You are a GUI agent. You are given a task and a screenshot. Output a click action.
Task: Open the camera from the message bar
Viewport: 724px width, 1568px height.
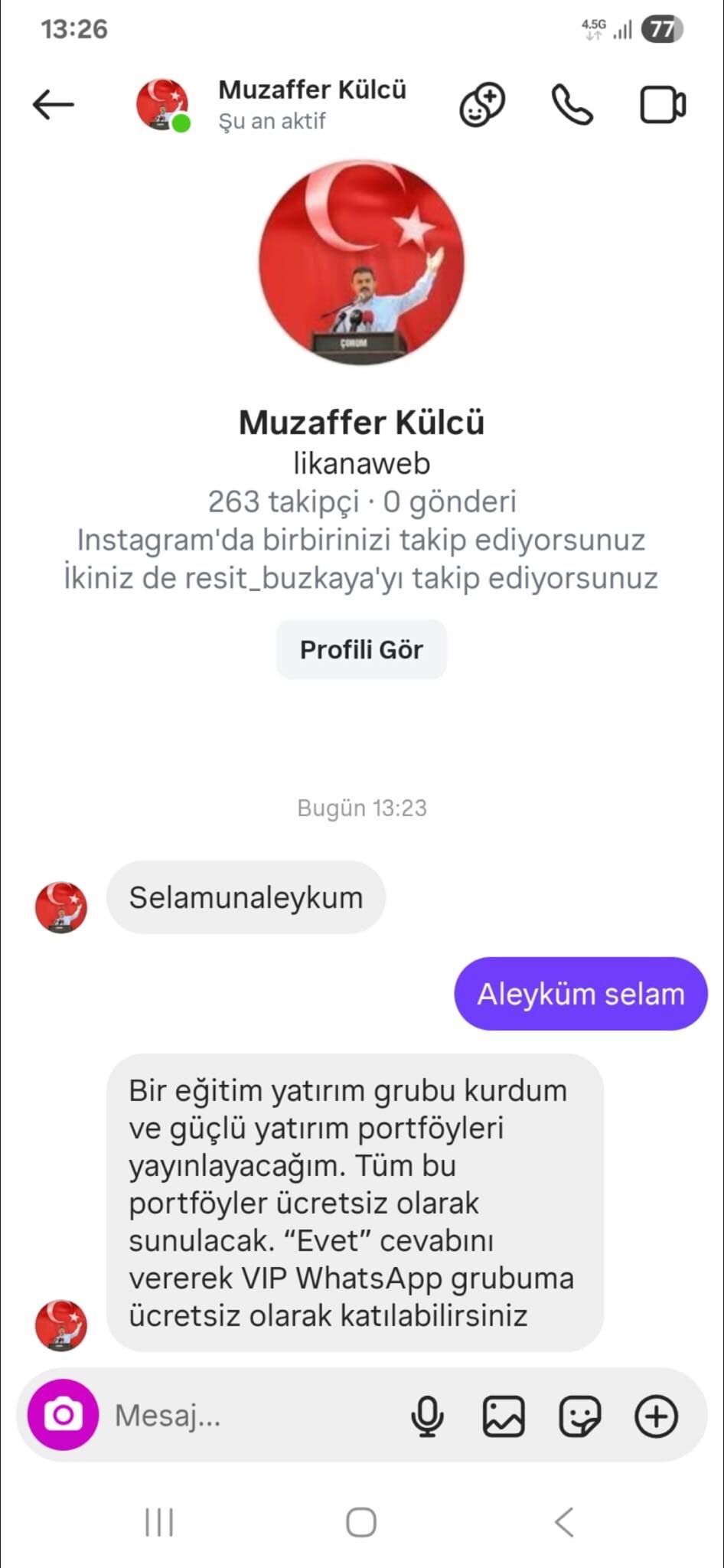[63, 1415]
